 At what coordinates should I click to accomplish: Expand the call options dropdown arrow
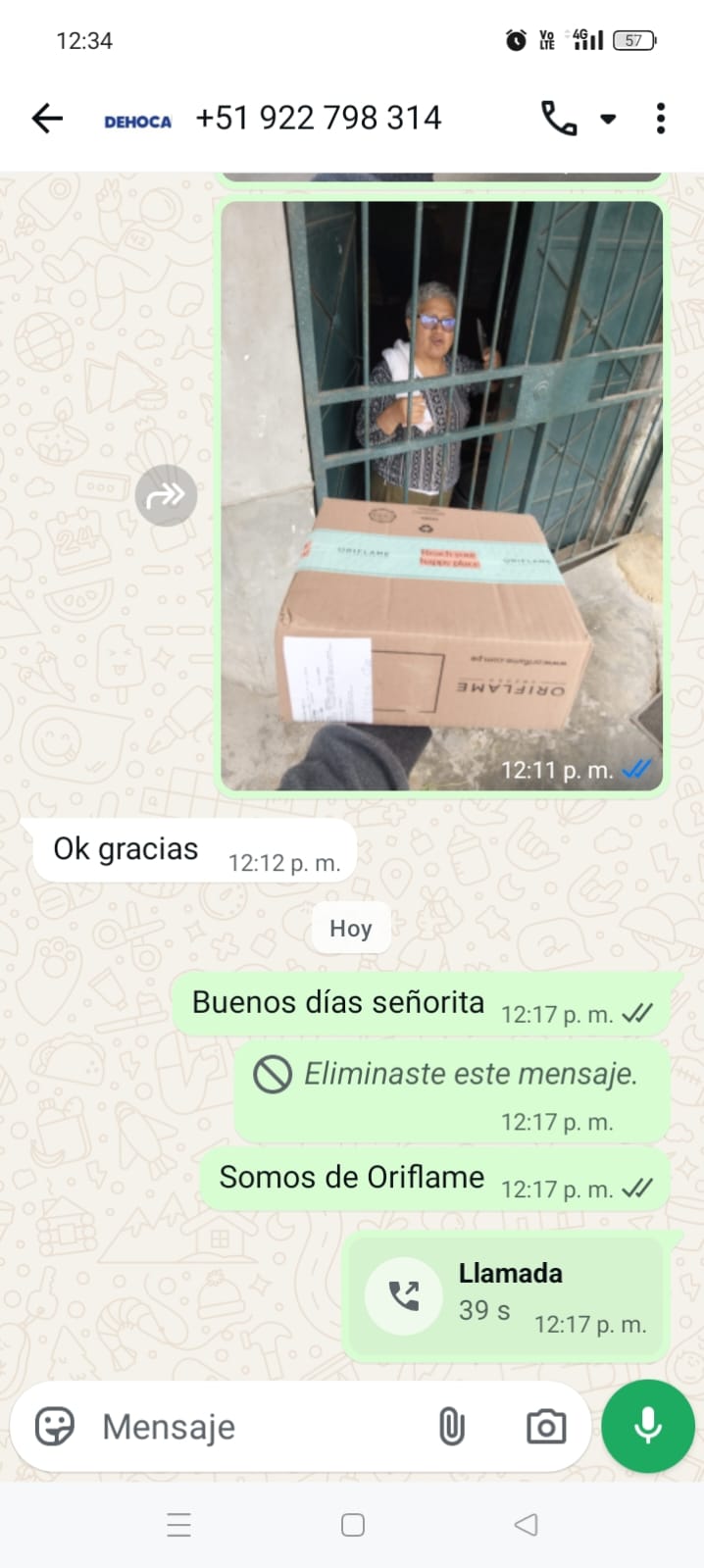[x=608, y=119]
